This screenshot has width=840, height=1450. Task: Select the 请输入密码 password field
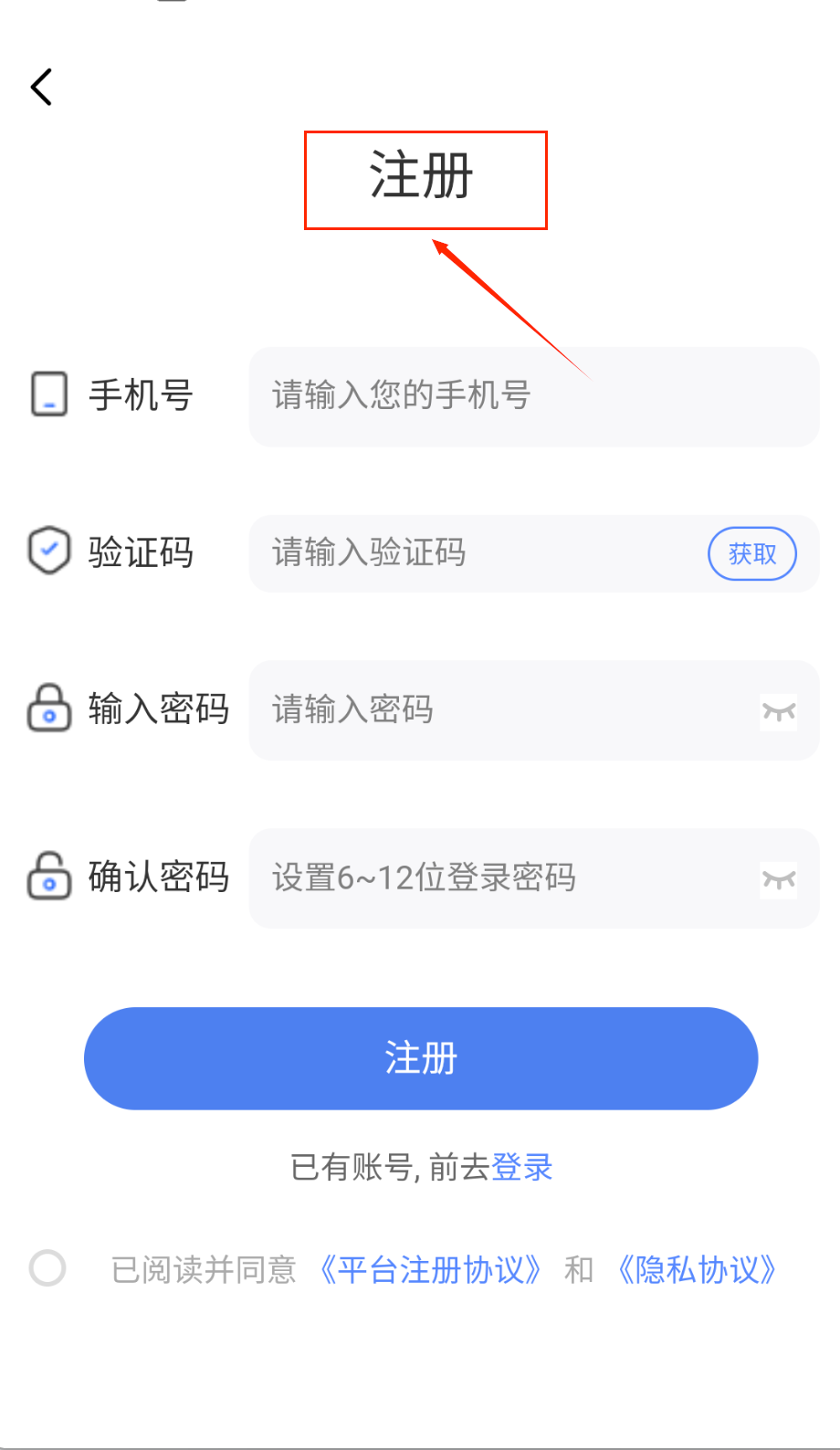point(502,710)
